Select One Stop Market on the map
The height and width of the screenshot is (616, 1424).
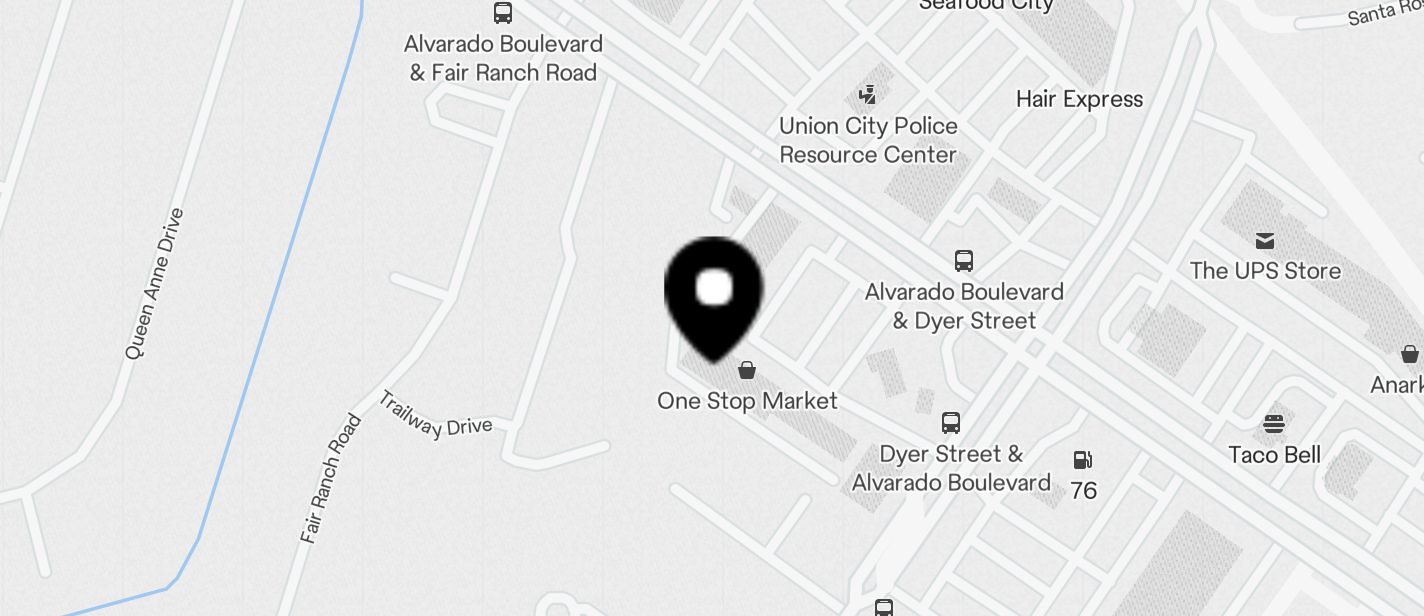click(746, 372)
